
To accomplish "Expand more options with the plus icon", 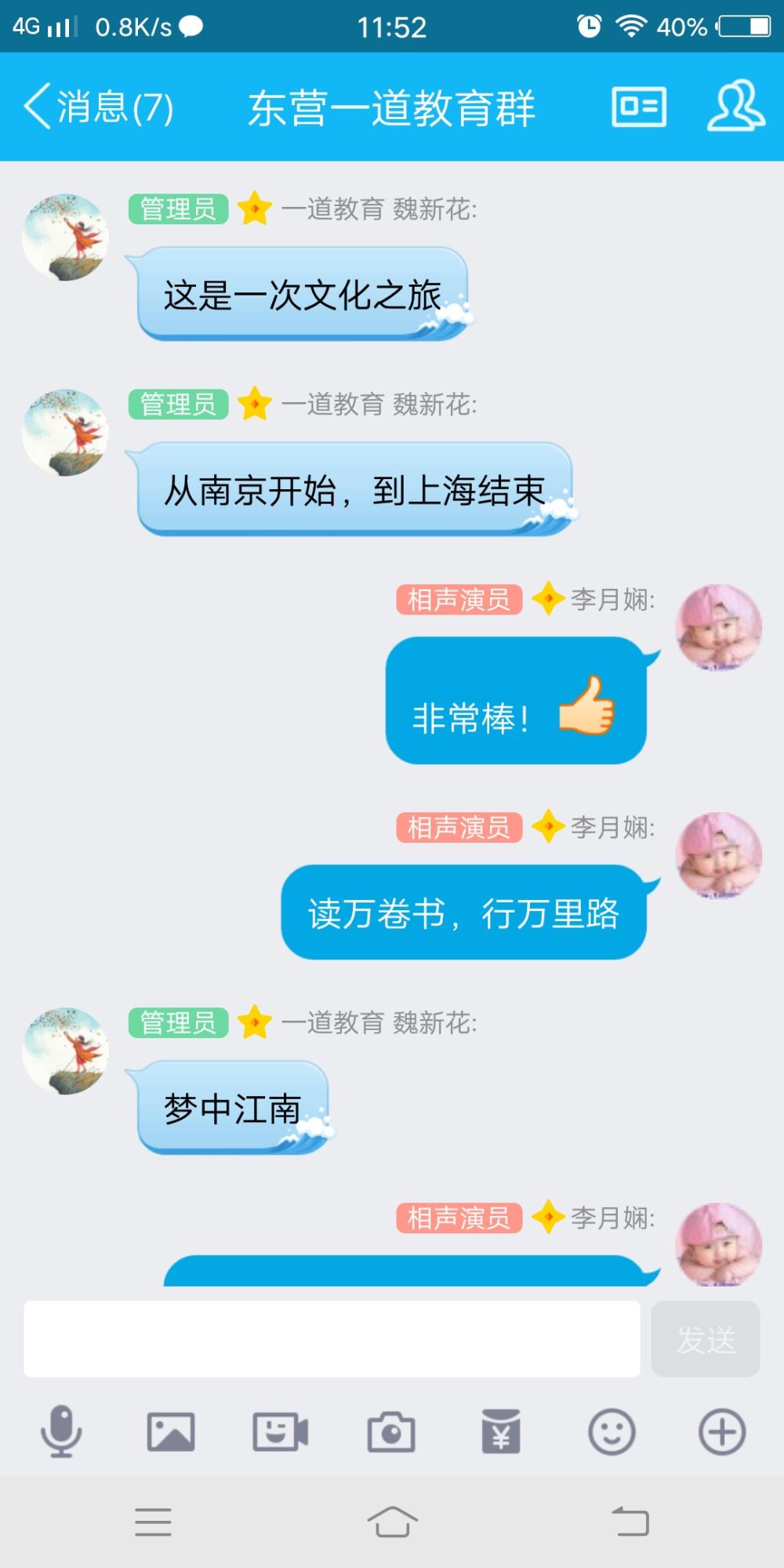I will [722, 1432].
